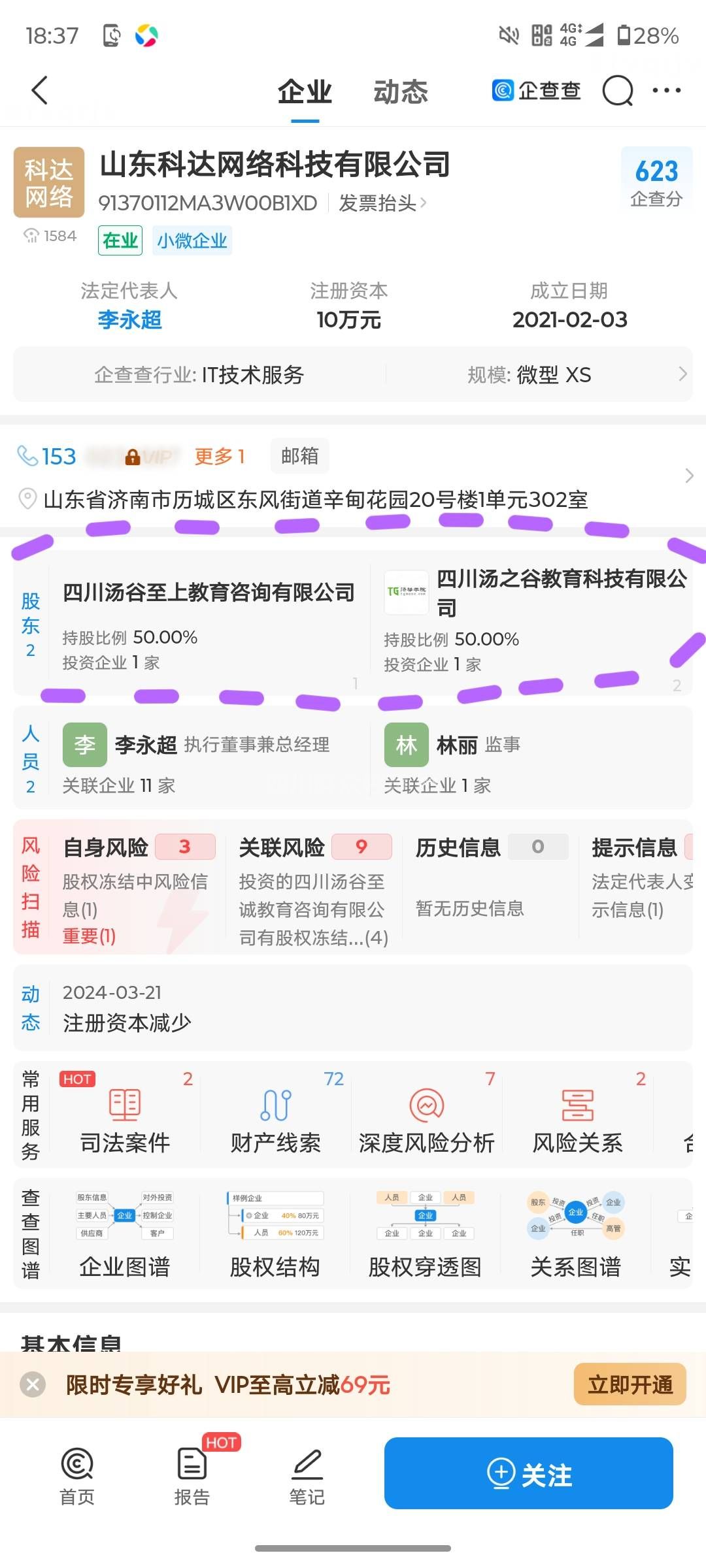Open shareholder 四川汤谷至上教育咨询有限公司

coord(208,593)
